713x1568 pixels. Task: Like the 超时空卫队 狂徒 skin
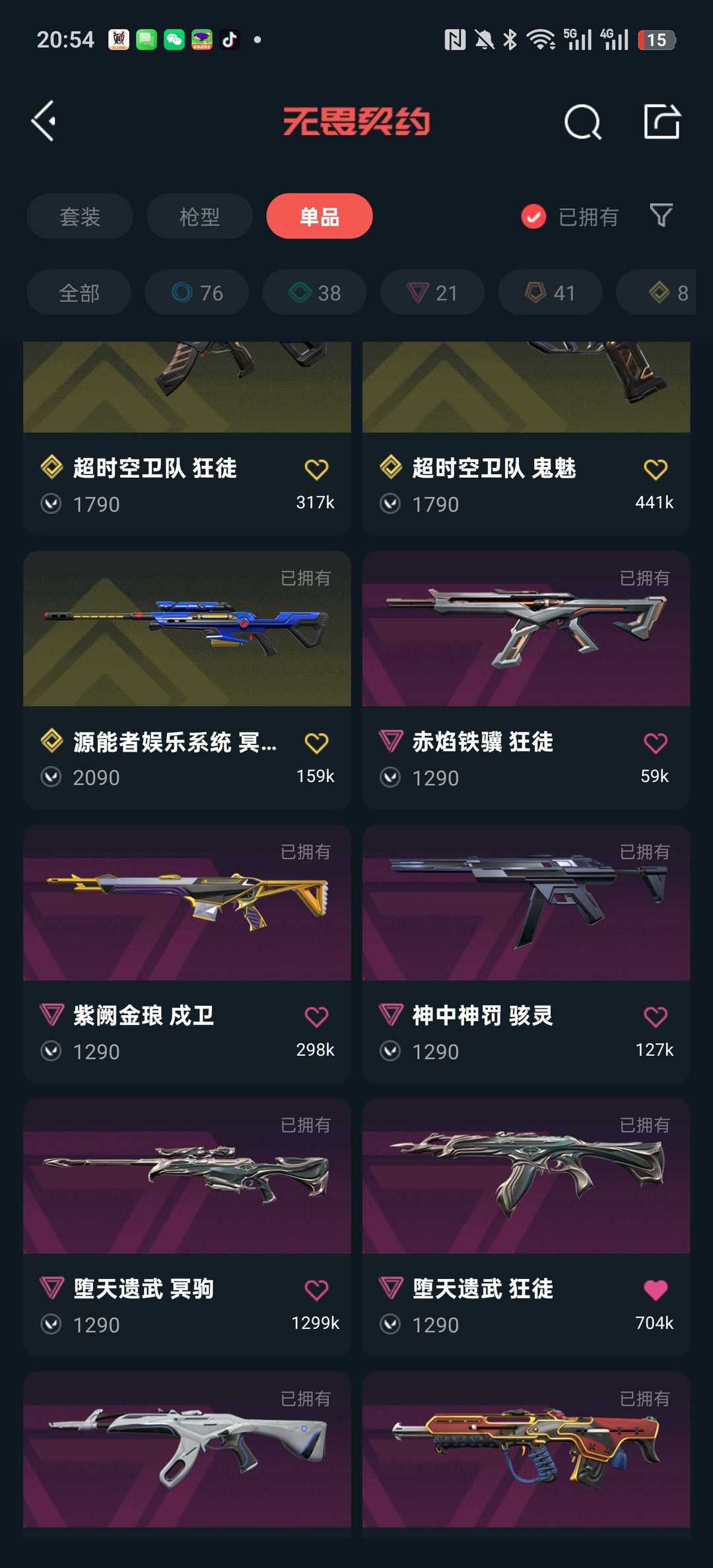(316, 469)
